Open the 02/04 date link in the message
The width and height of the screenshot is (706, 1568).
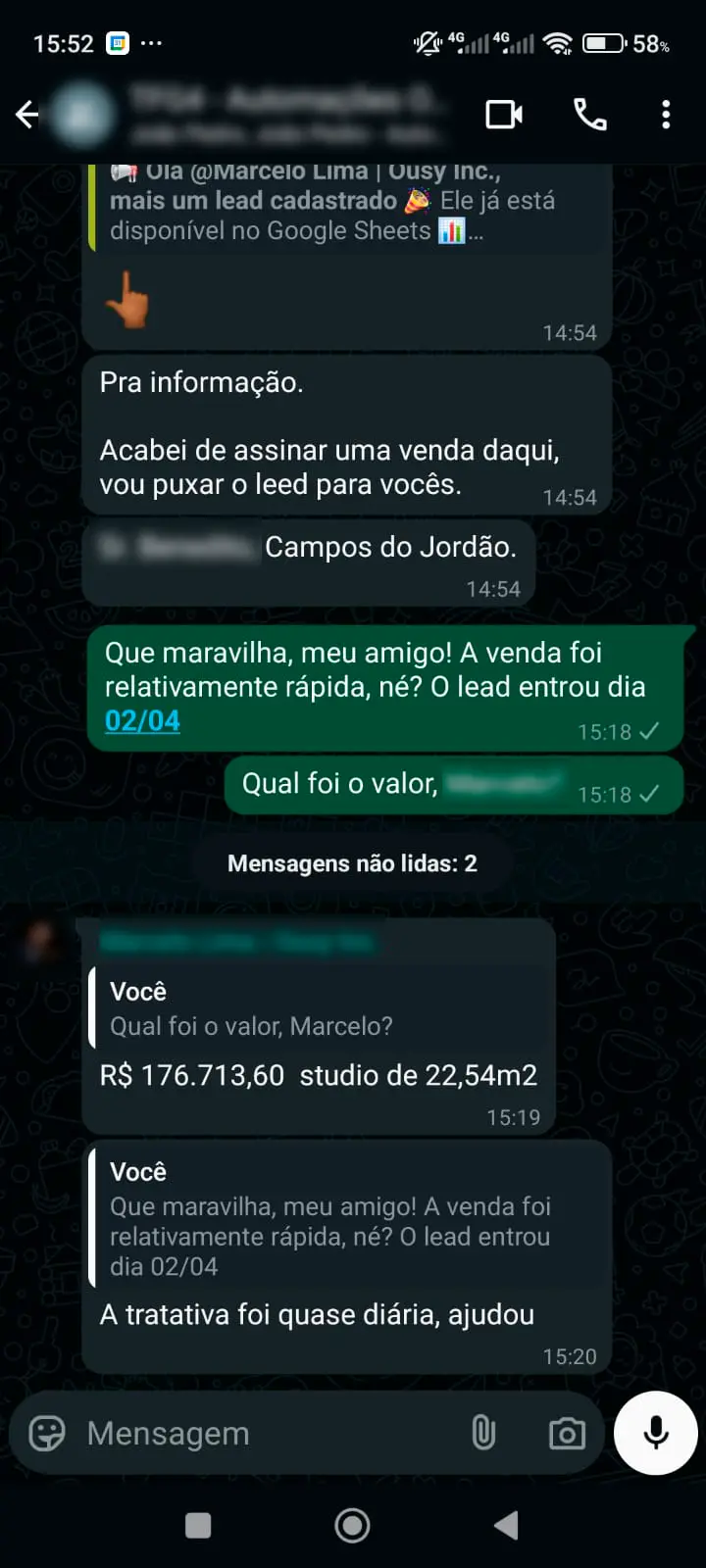[141, 721]
